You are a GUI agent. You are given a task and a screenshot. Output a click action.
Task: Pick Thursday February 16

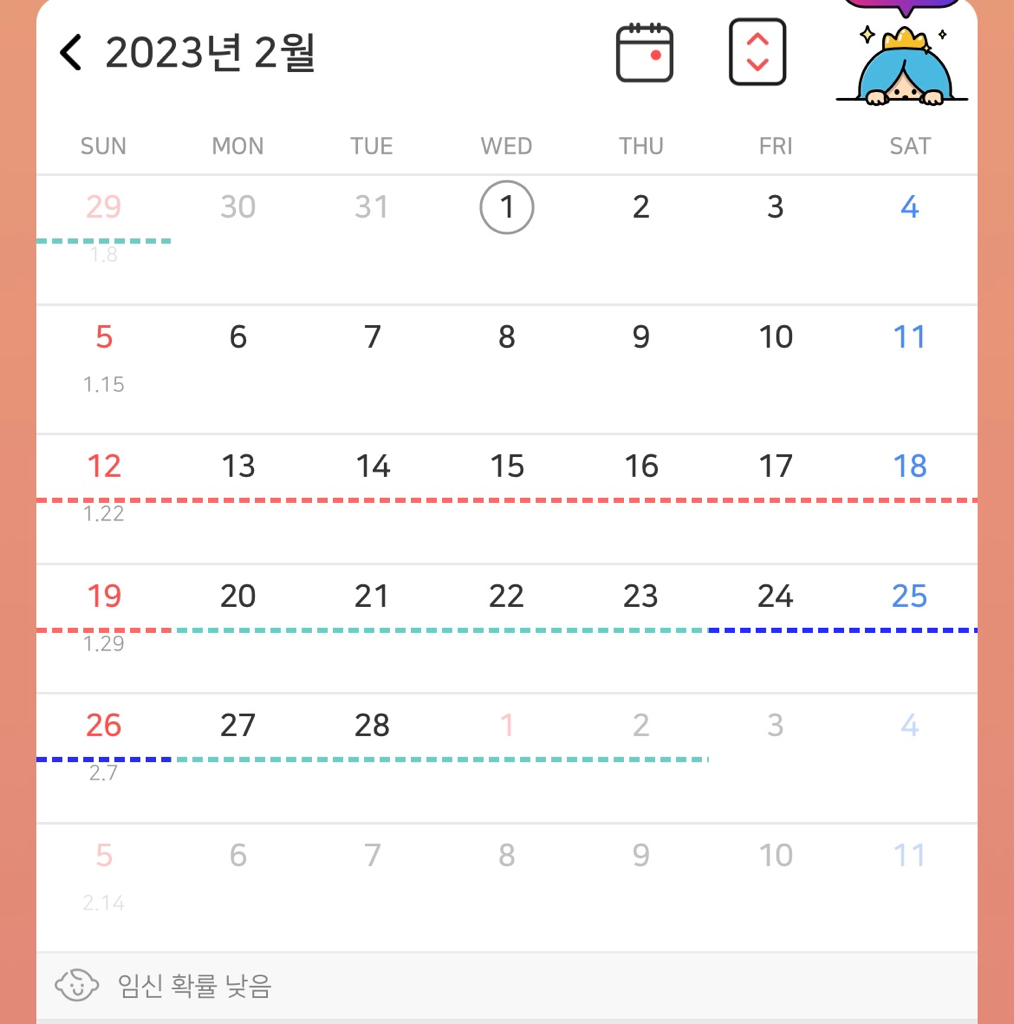coord(641,467)
